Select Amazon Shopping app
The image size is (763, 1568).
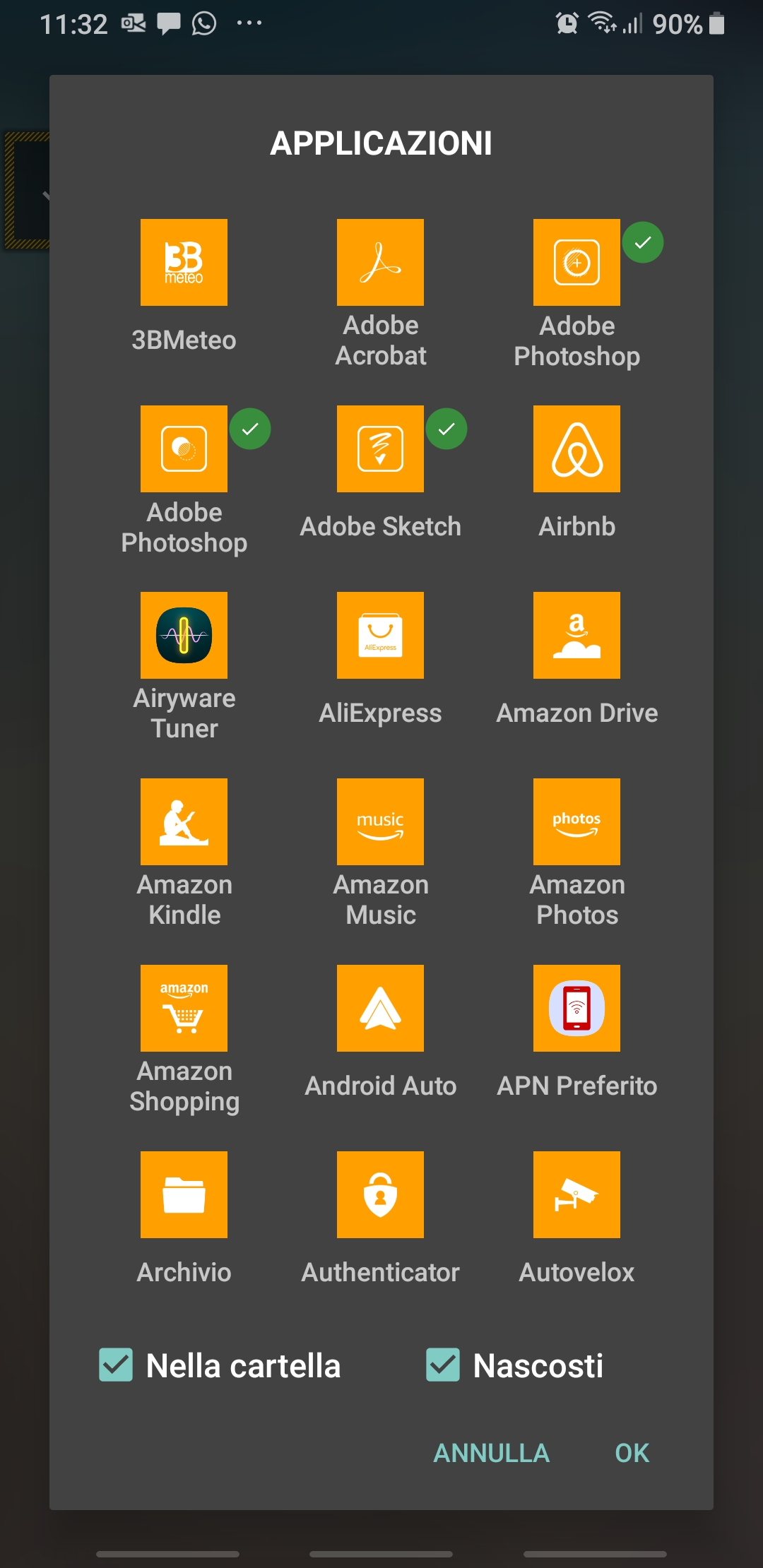pos(184,1009)
